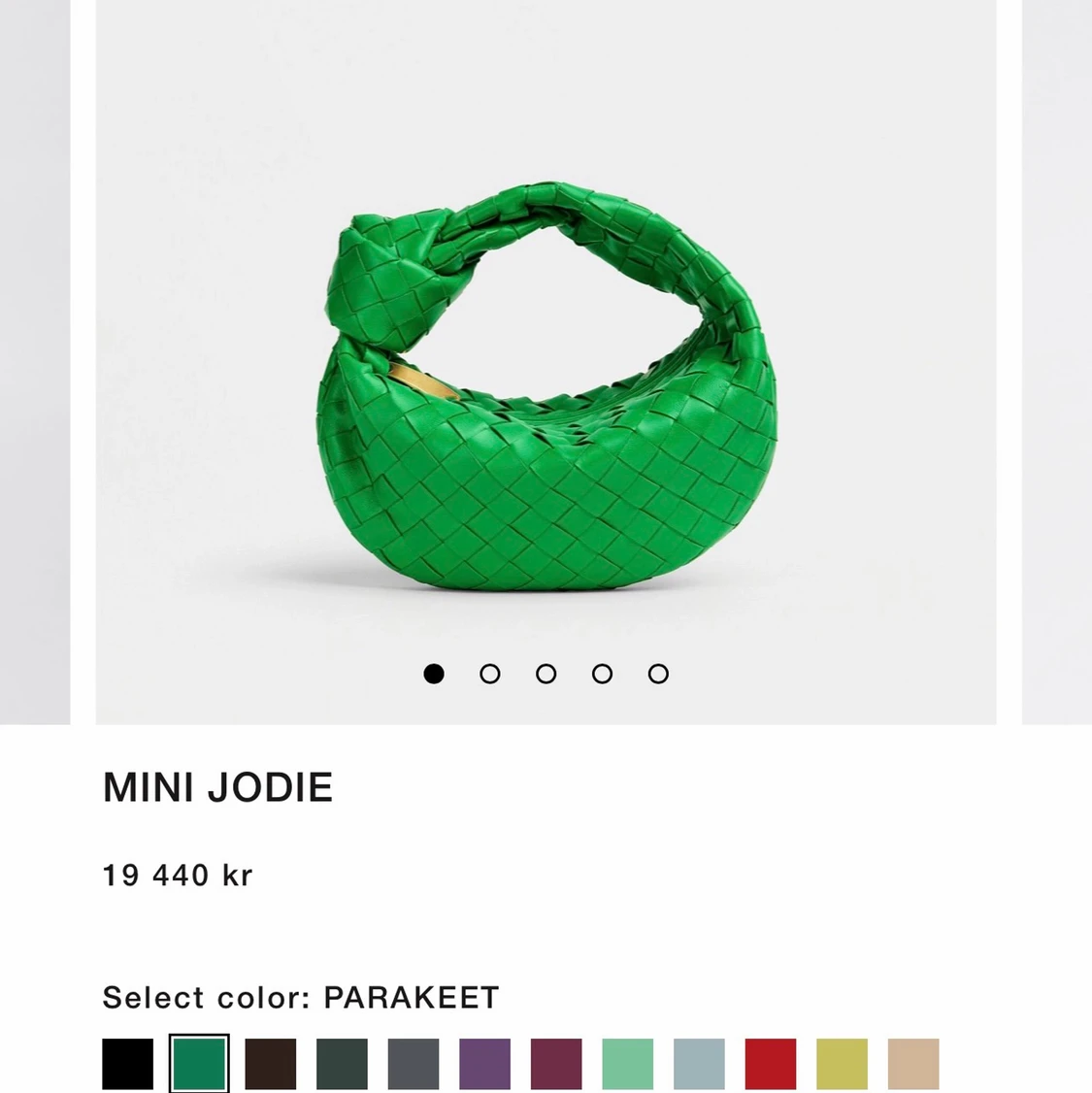Pick the red color swatch
Screen dimensions: 1092x1093
tap(771, 1064)
